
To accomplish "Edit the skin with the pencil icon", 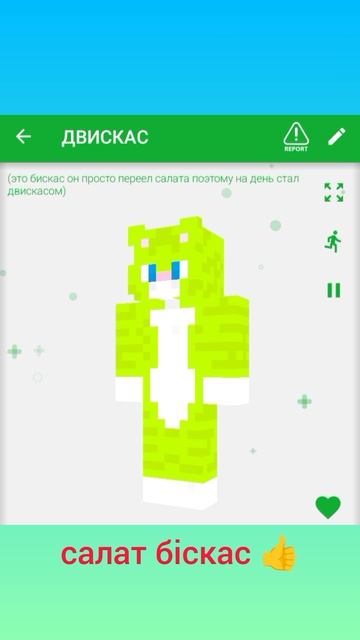I will pos(336,136).
